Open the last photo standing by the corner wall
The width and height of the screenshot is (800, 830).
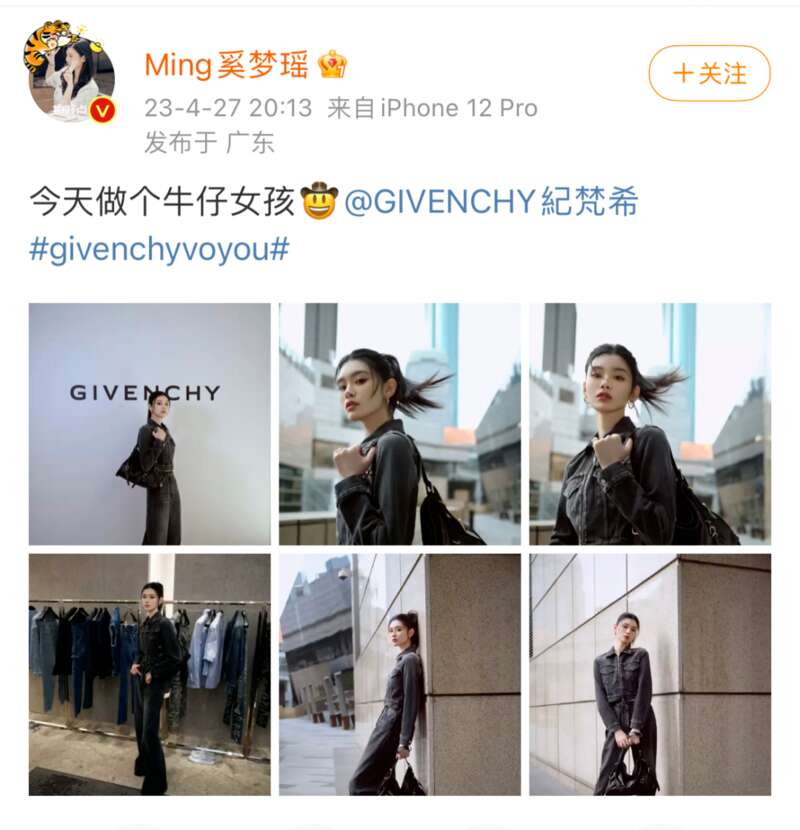coord(650,674)
